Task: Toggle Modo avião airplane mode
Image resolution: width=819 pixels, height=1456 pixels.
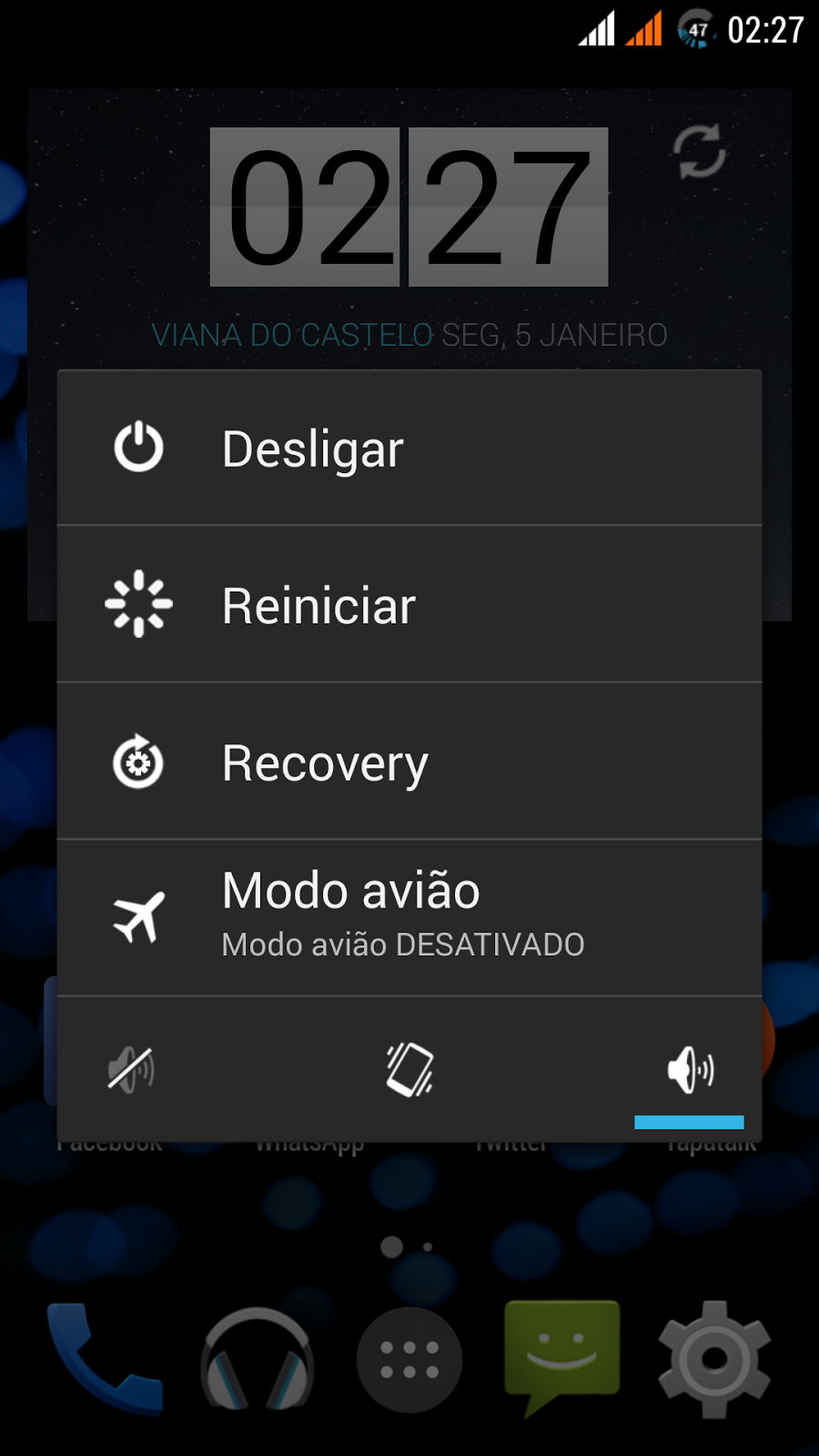Action: click(409, 917)
